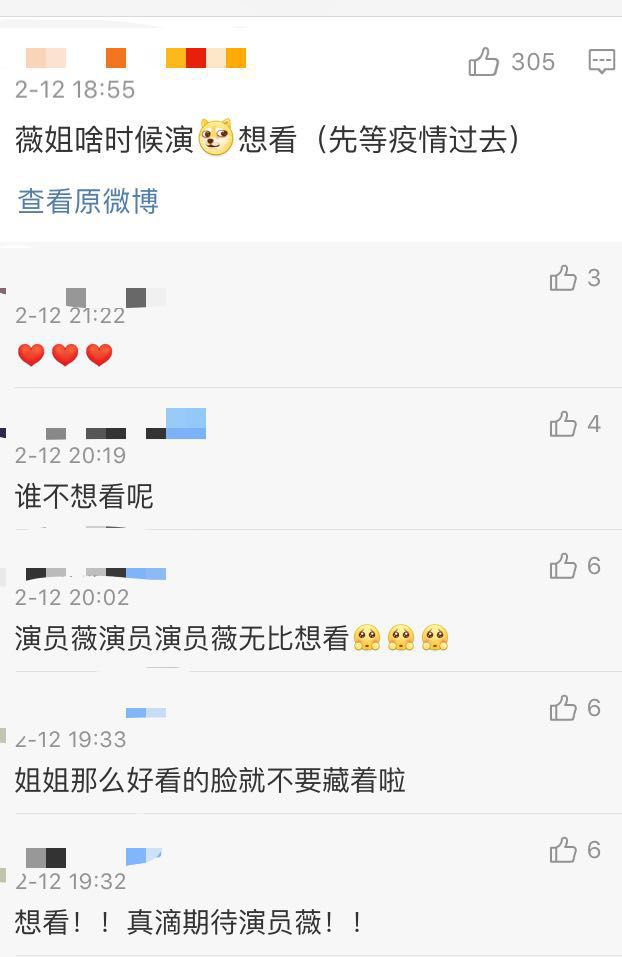
Task: Open the 查看原微博 link
Action: pos(88,201)
